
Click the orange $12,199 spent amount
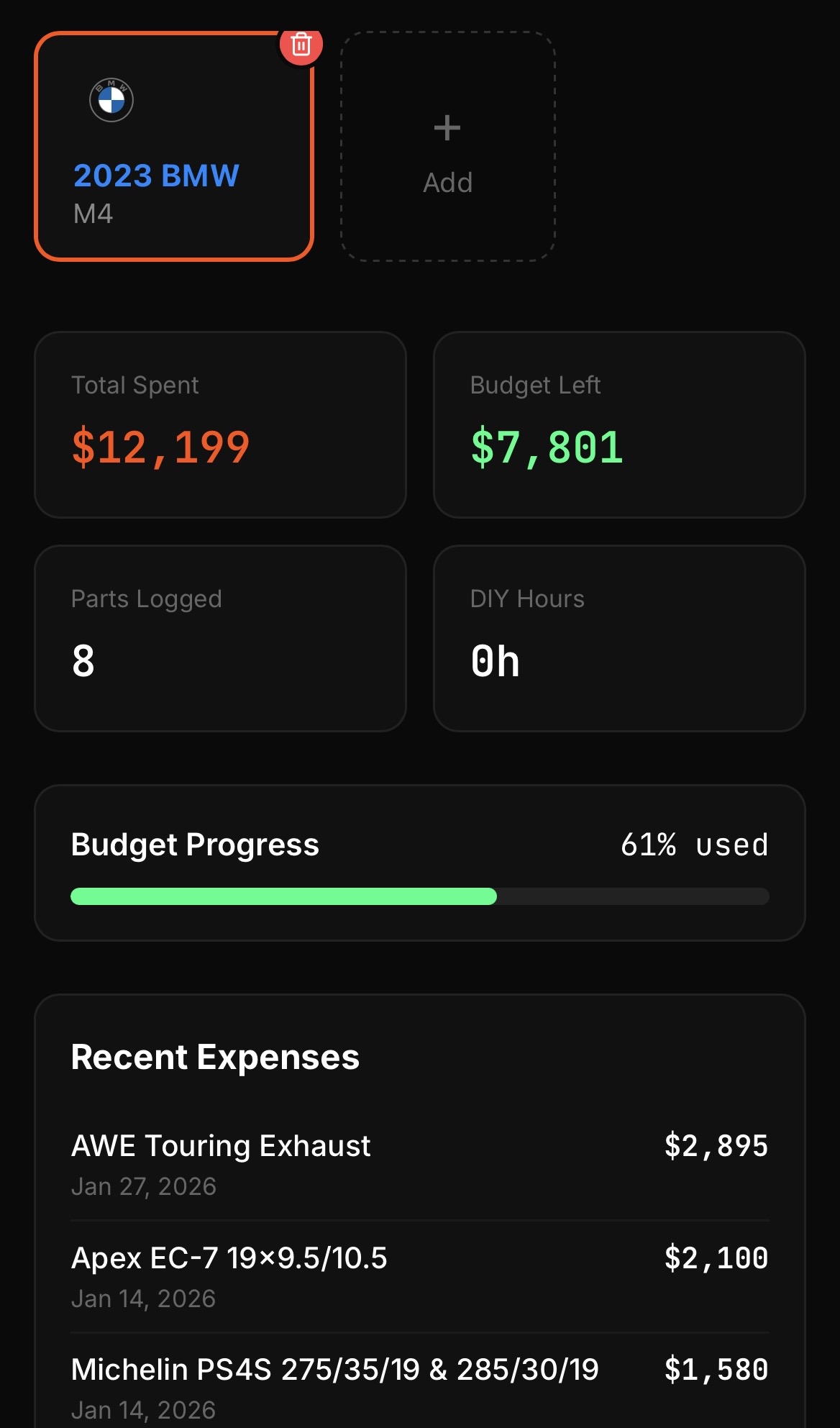(160, 447)
